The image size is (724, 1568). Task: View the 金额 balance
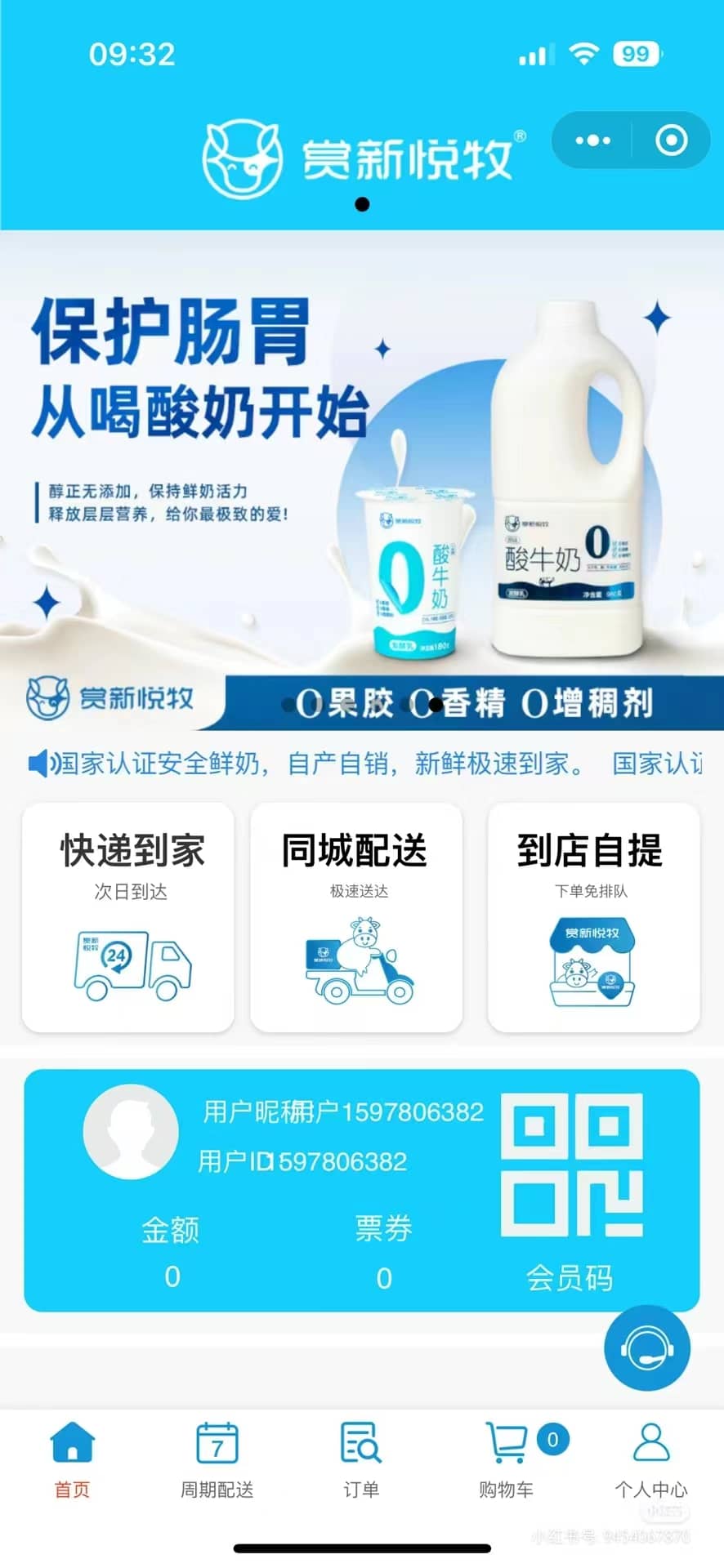(171, 1250)
